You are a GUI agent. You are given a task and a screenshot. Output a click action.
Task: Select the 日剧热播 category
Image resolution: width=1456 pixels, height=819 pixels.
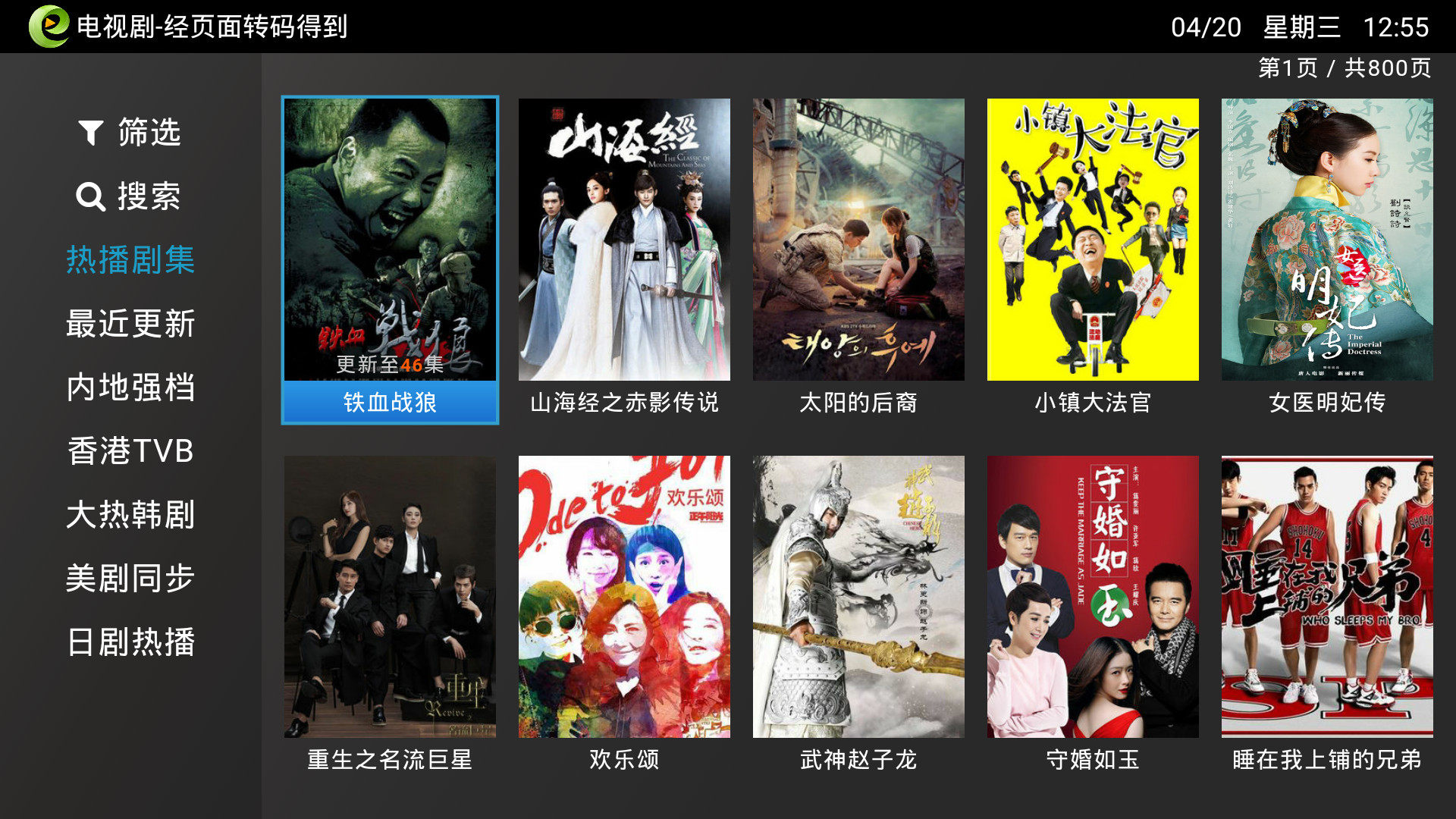pyautogui.click(x=130, y=642)
